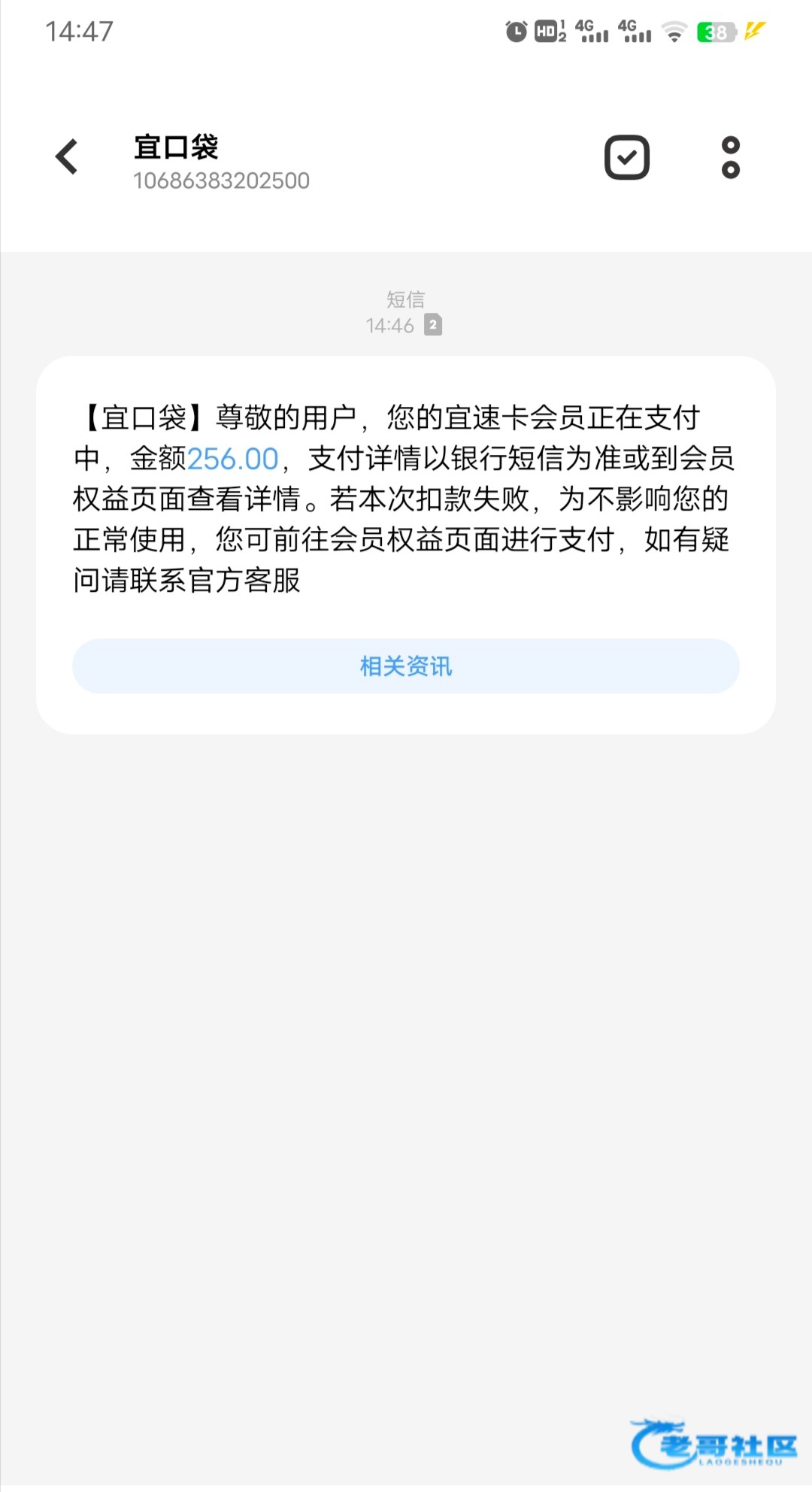Open the three-dot overflow menu
The width and height of the screenshot is (812, 1492).
[730, 157]
